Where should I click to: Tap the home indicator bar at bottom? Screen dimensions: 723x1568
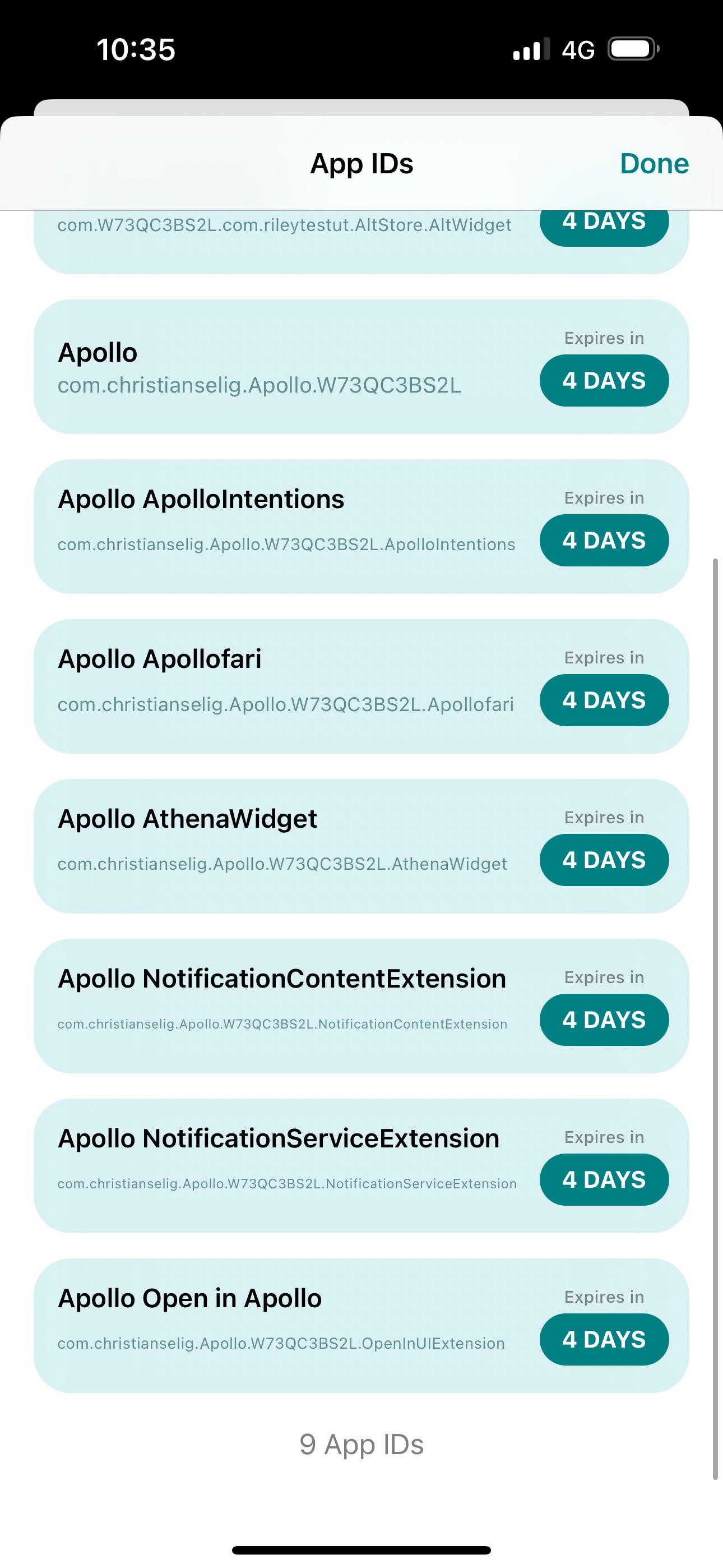coord(361,1548)
